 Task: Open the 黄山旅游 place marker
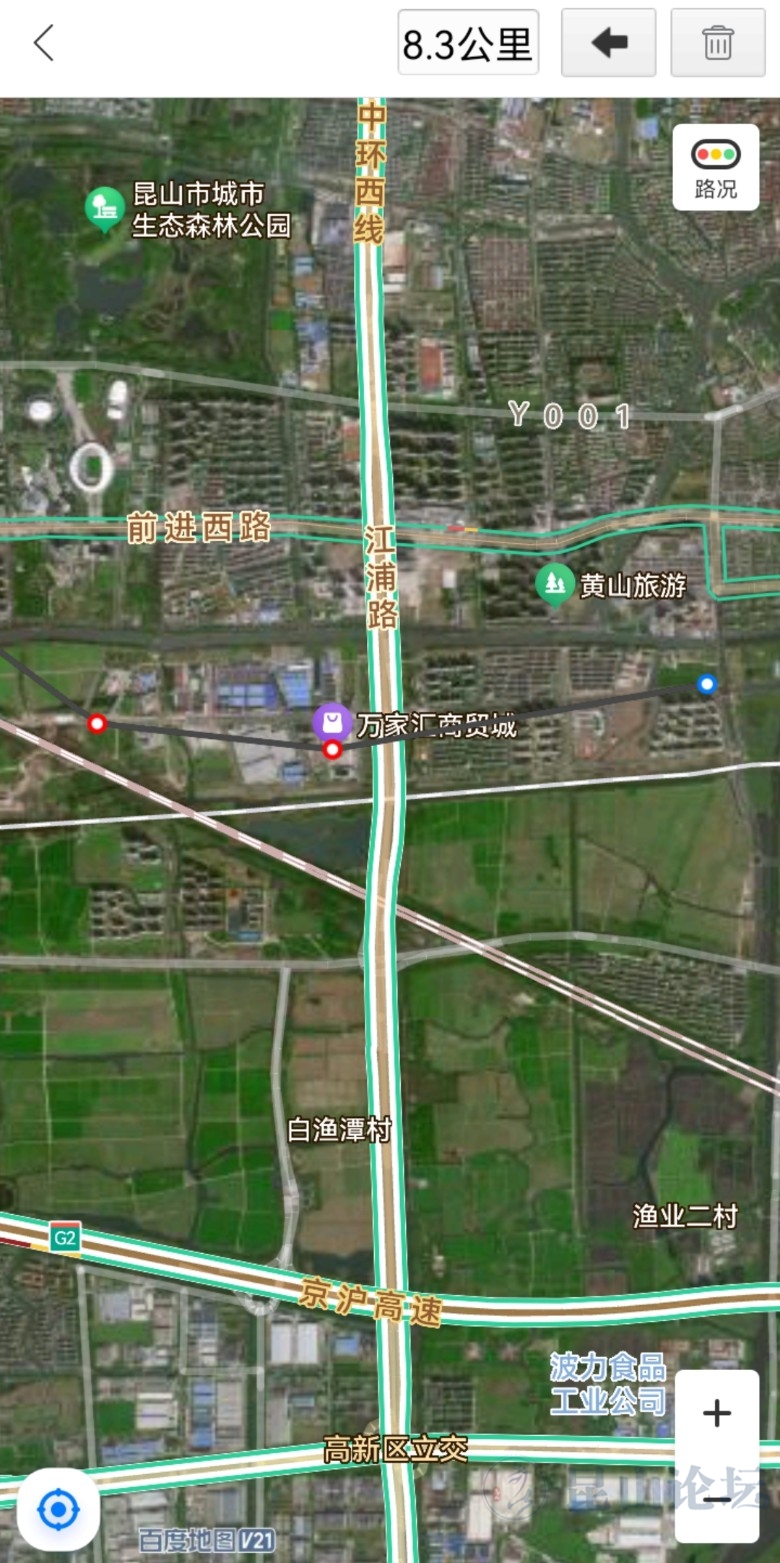coord(554,585)
